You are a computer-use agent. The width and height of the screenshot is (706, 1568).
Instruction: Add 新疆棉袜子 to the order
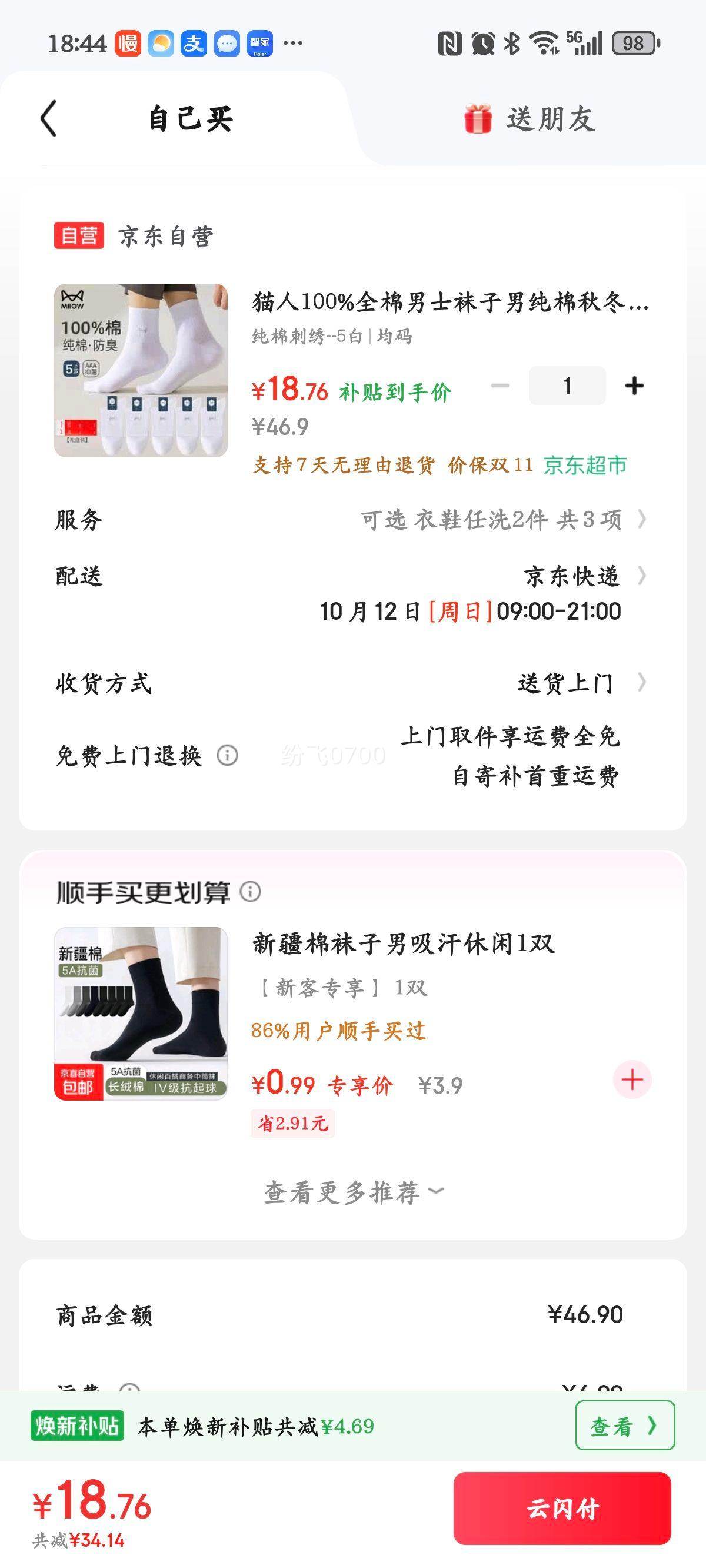point(632,1079)
